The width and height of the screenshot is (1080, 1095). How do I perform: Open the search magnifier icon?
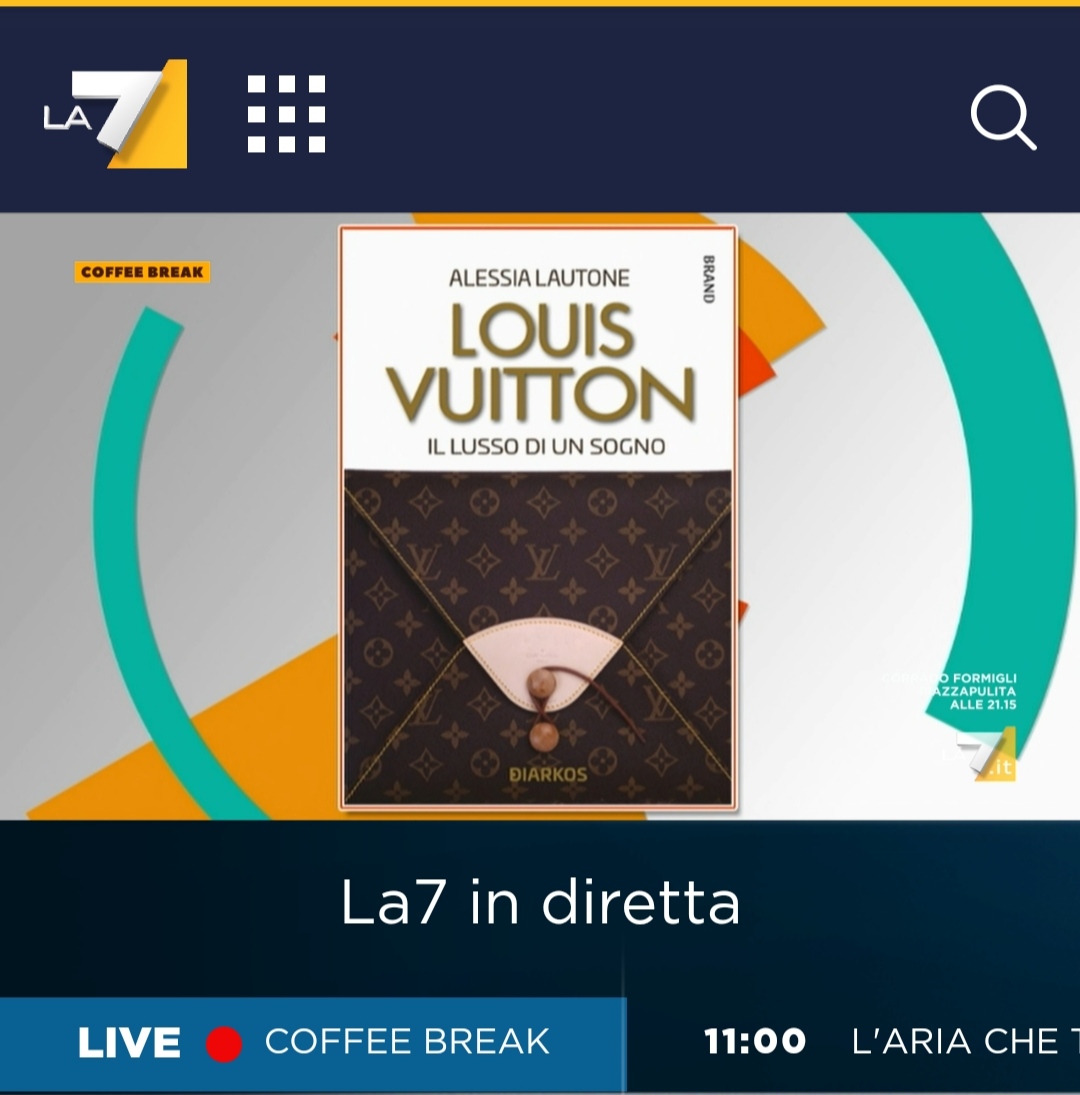click(x=1003, y=118)
